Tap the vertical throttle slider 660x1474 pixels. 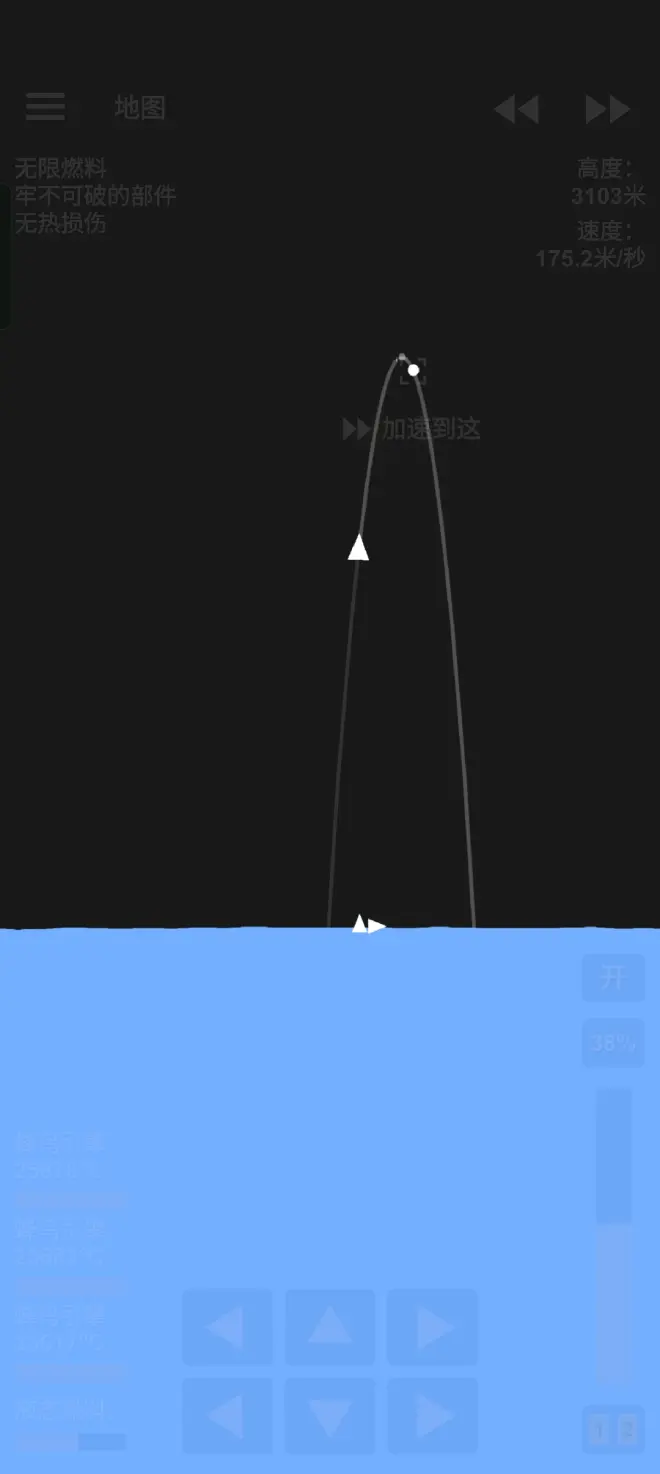614,1235
